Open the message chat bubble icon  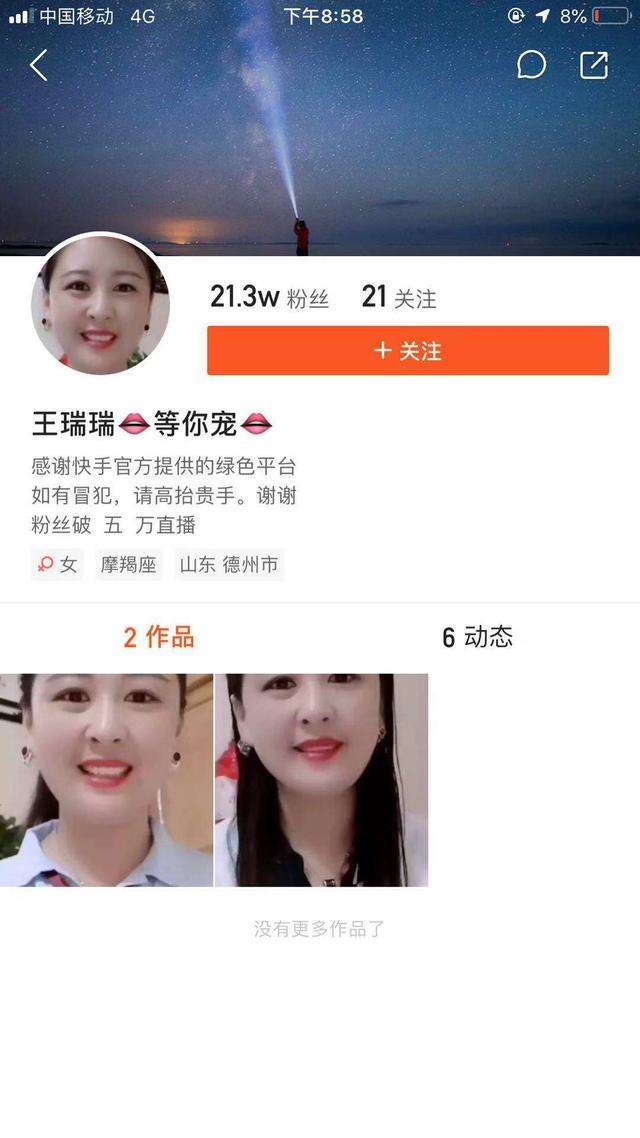[x=531, y=65]
